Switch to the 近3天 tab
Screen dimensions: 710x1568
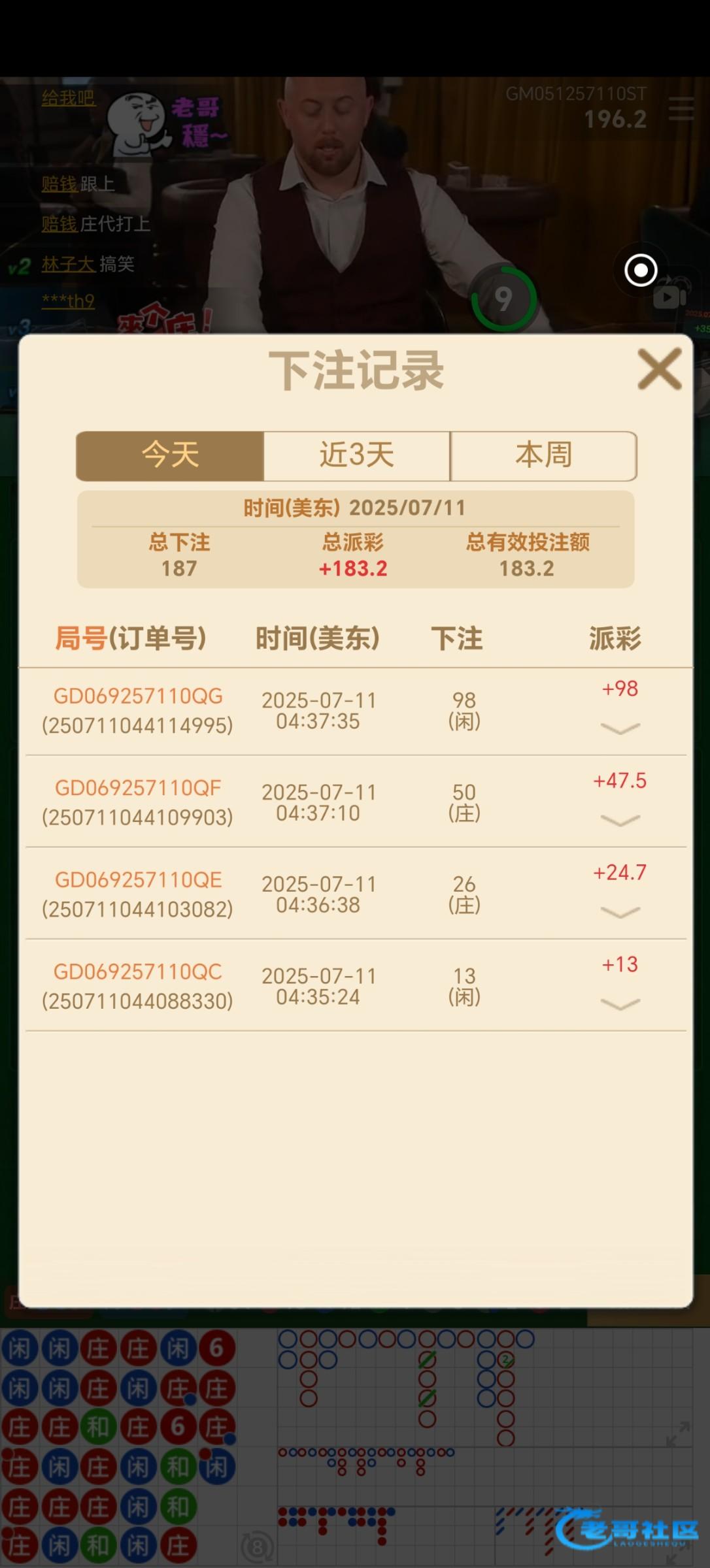356,455
